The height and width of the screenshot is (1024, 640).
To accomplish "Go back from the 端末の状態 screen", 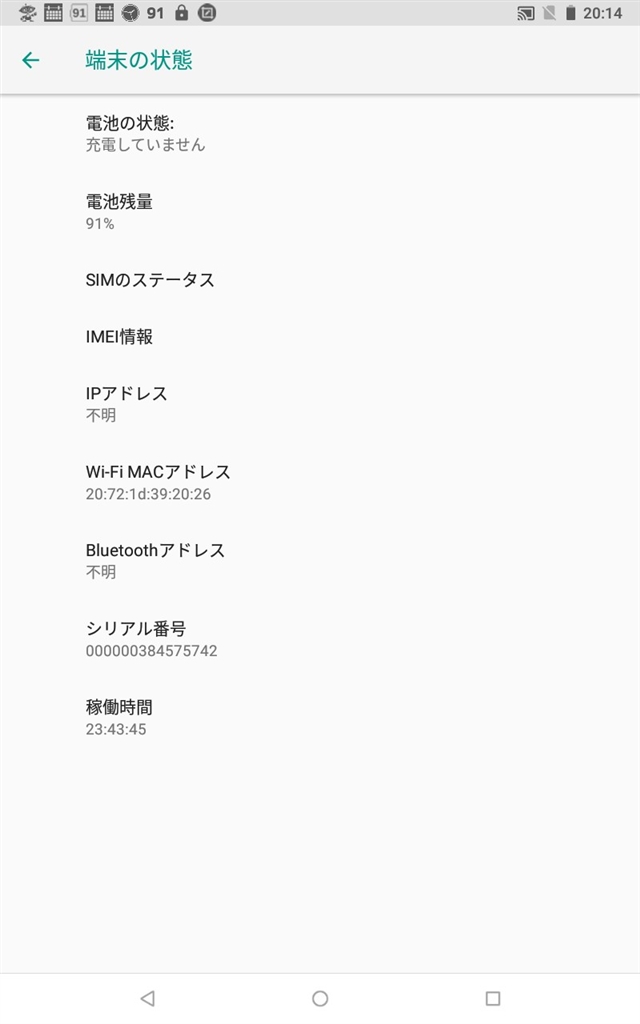I will (31, 60).
